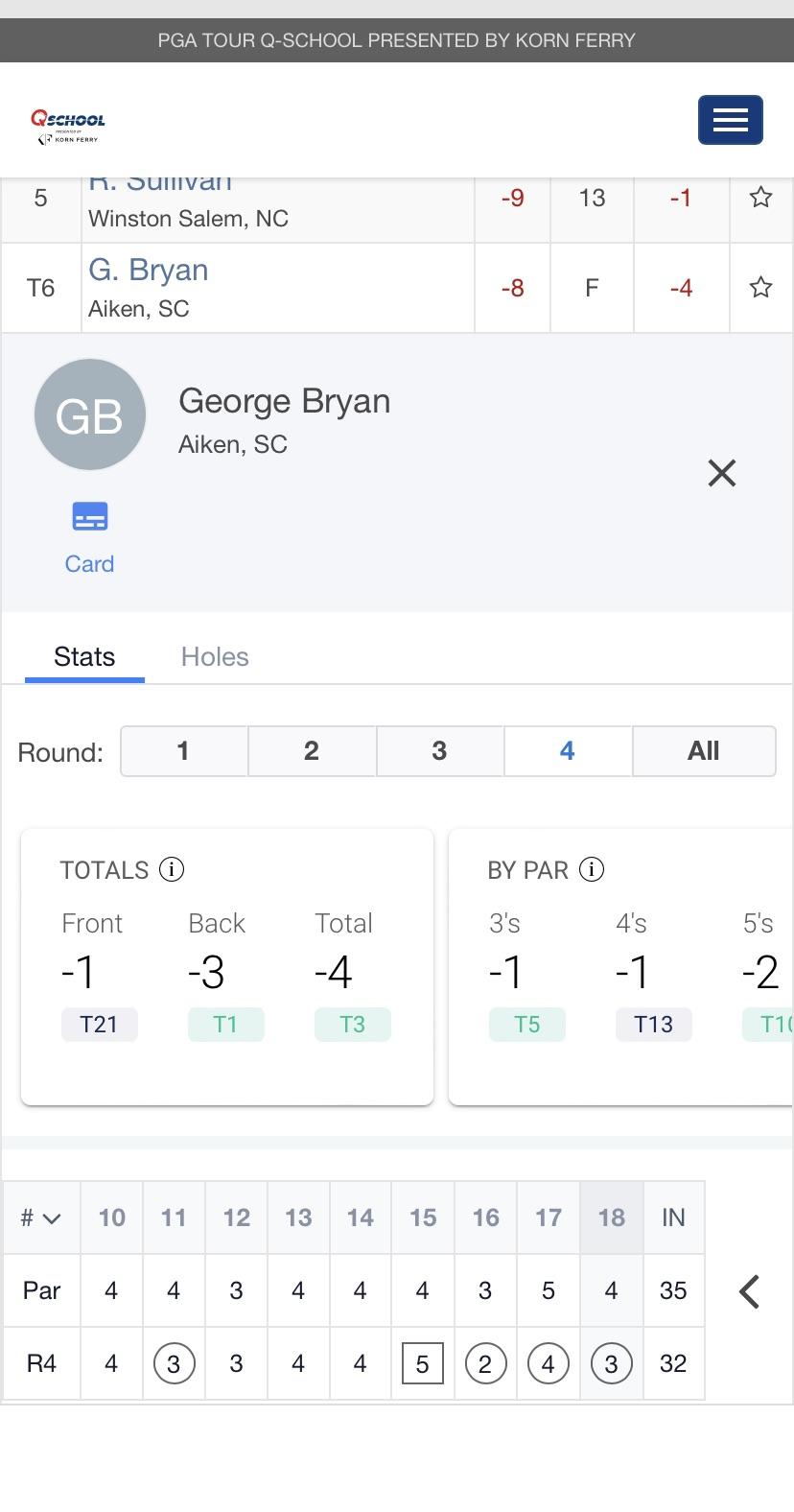The height and width of the screenshot is (1512, 794).
Task: Expand the # dropdown in the scorecard
Action: tap(41, 1217)
